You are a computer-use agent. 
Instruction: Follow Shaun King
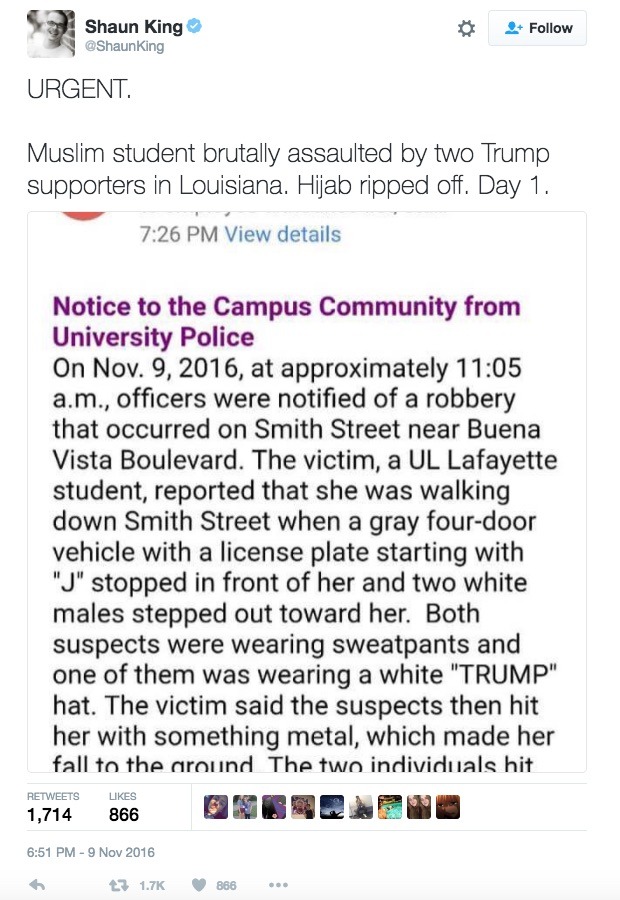pyautogui.click(x=537, y=28)
